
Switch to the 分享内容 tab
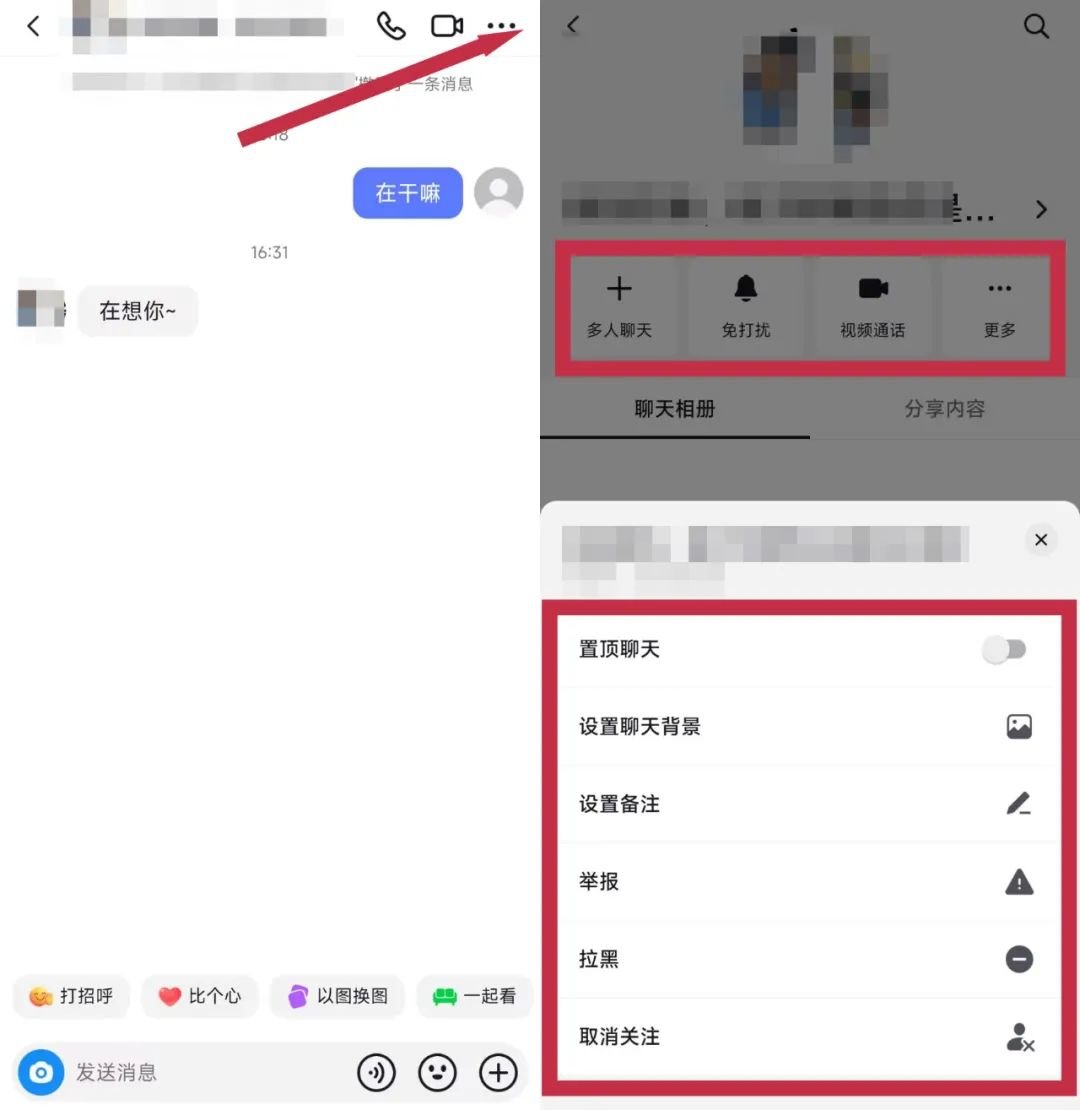(944, 408)
